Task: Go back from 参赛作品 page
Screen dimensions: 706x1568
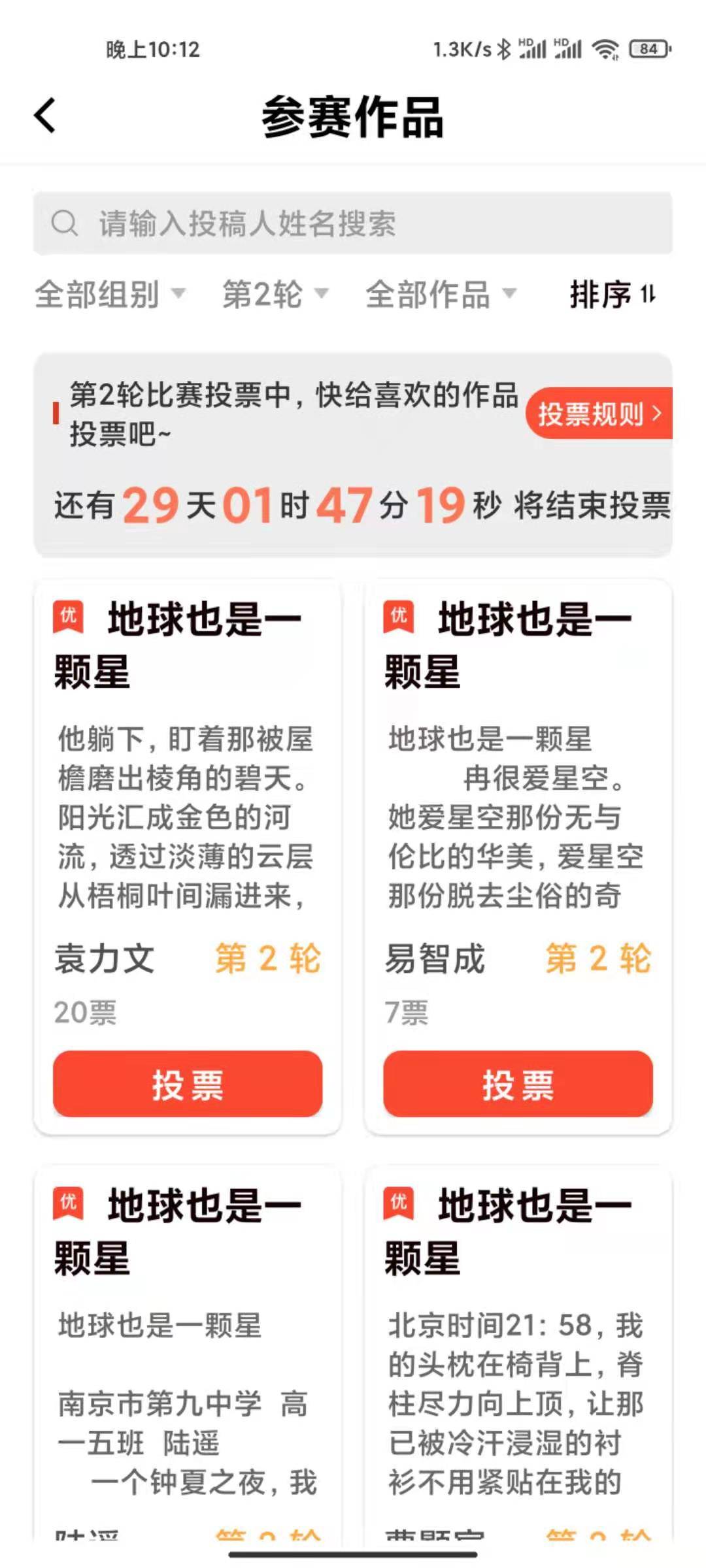Action: click(x=44, y=116)
